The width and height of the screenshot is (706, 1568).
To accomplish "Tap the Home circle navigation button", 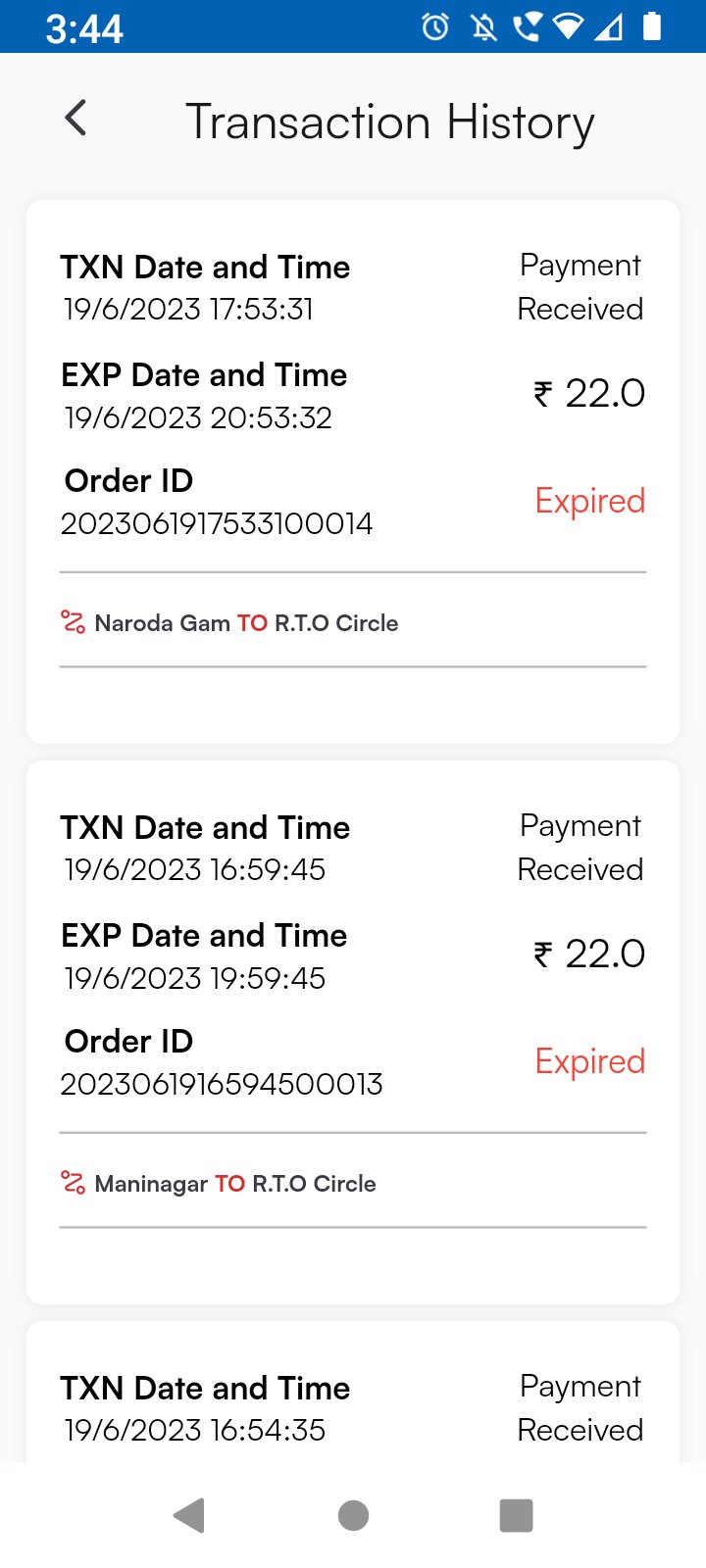I will click(x=353, y=1514).
